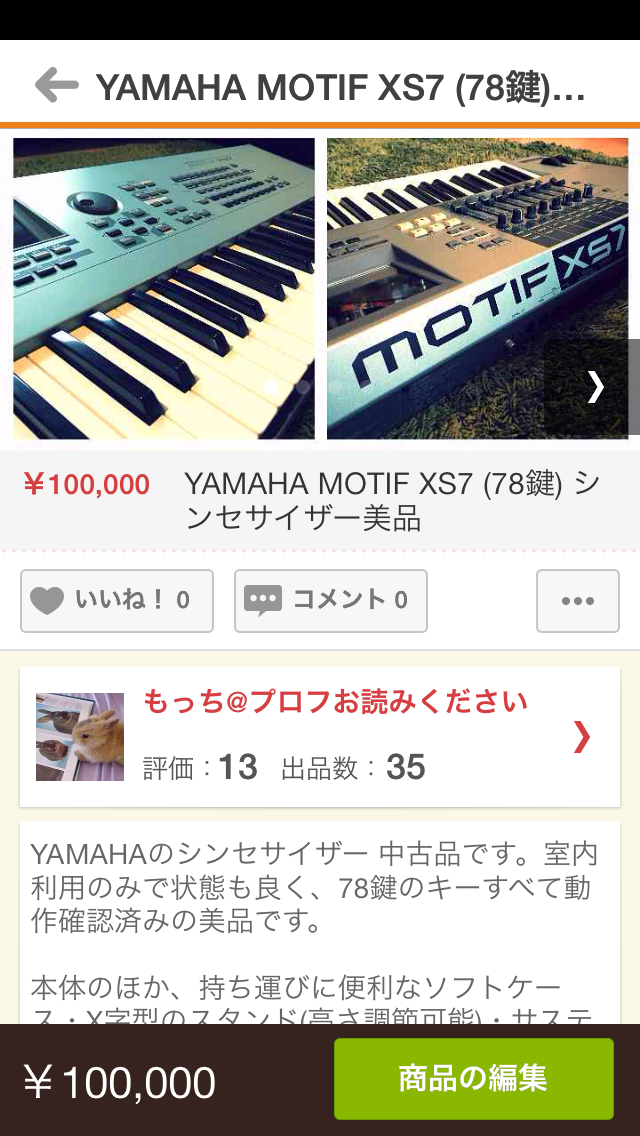Open the first keyboard photo
Viewport: 640px width, 1136px height.
(164, 288)
